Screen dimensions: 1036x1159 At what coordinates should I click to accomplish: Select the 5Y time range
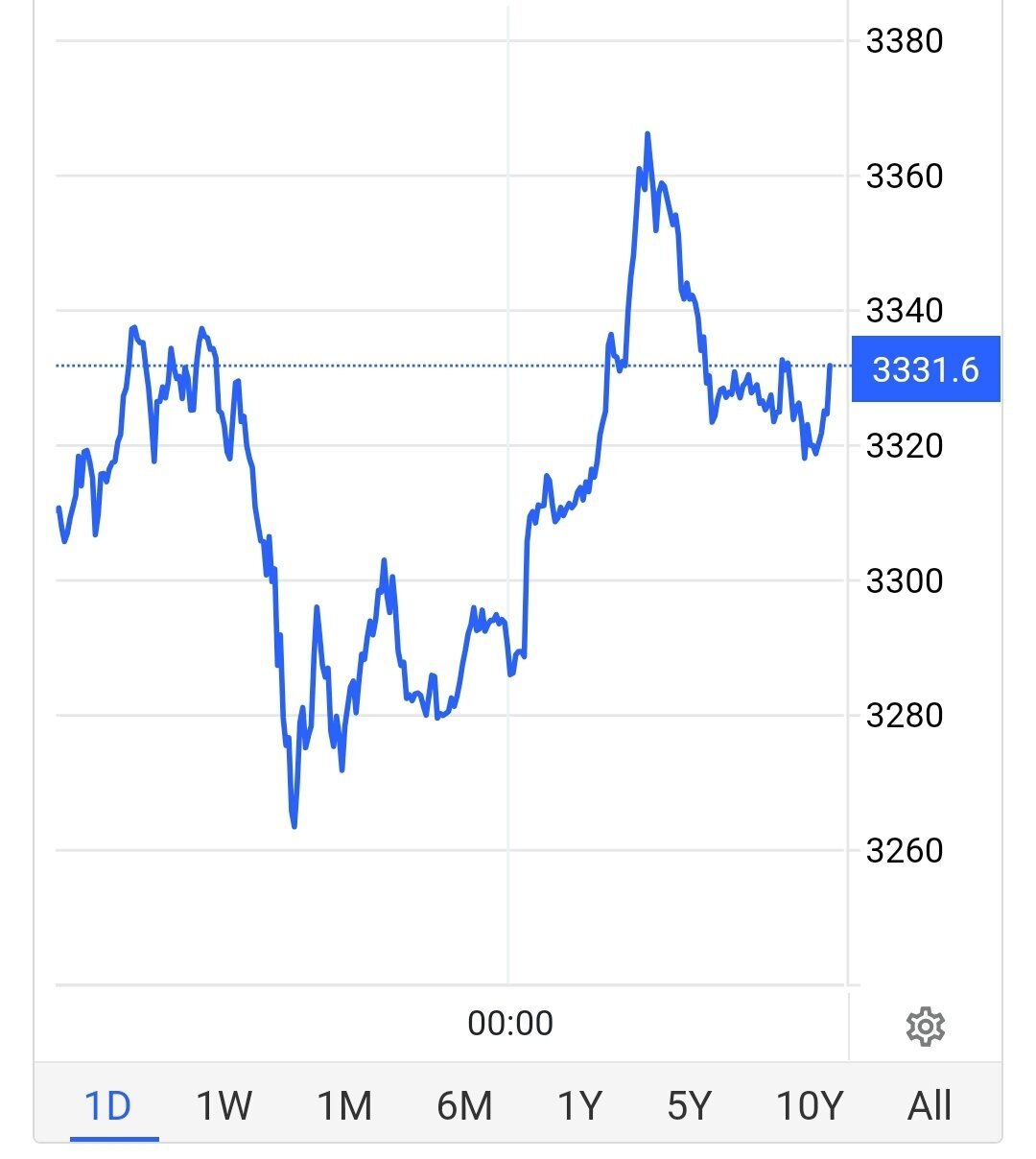[690, 1106]
